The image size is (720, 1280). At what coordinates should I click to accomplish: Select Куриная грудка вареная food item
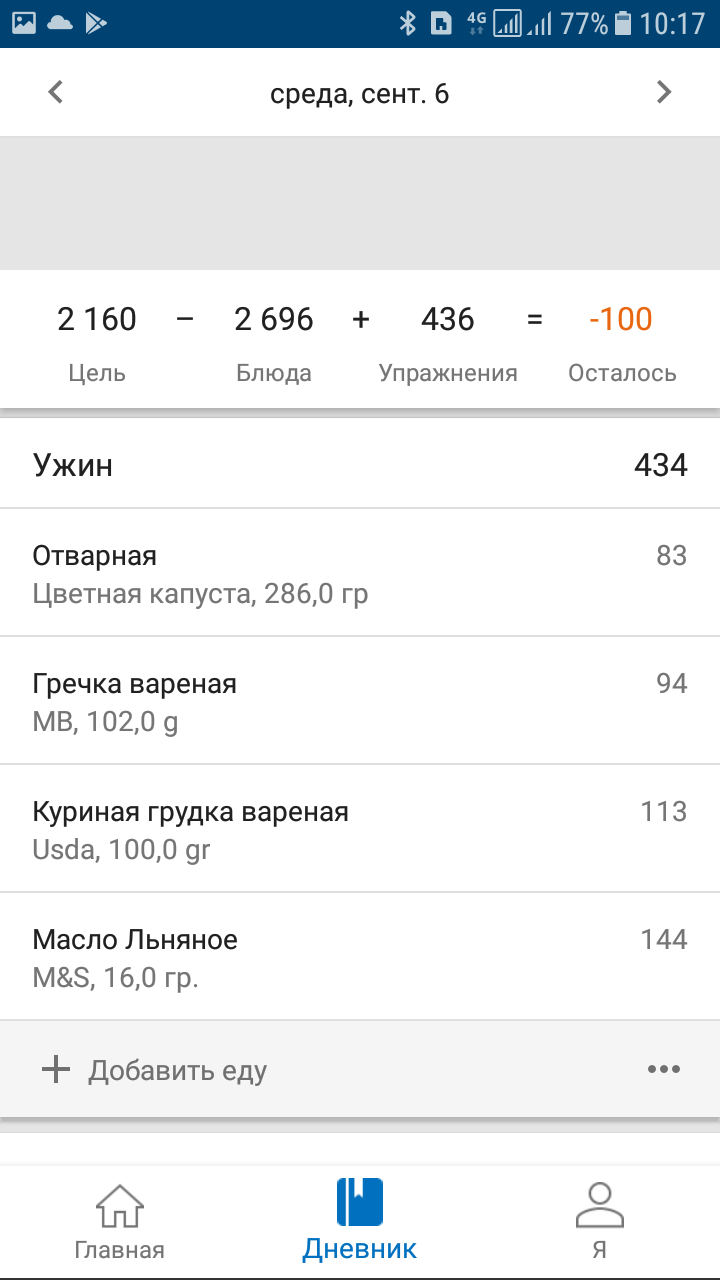click(359, 830)
